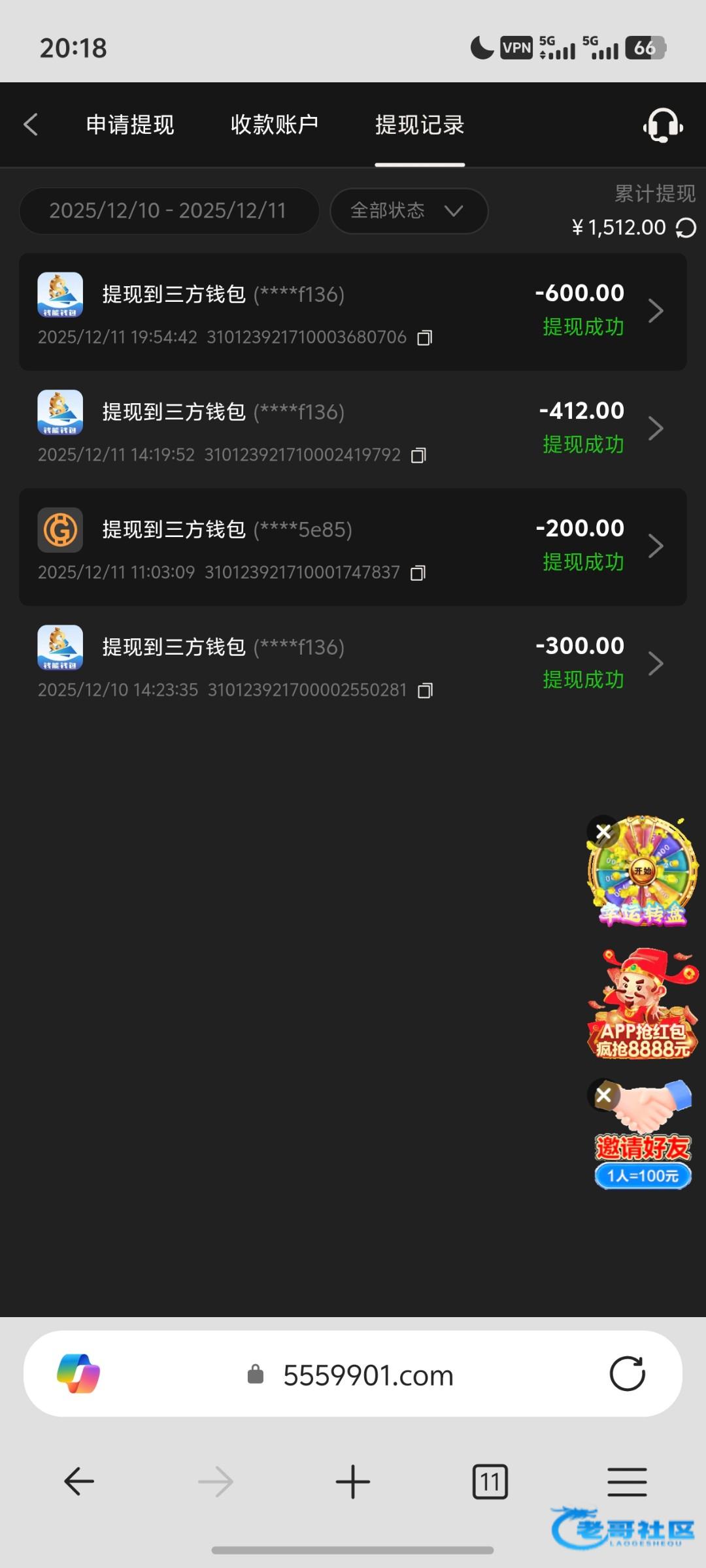Switch to the 收款账户 tab

pos(275,124)
